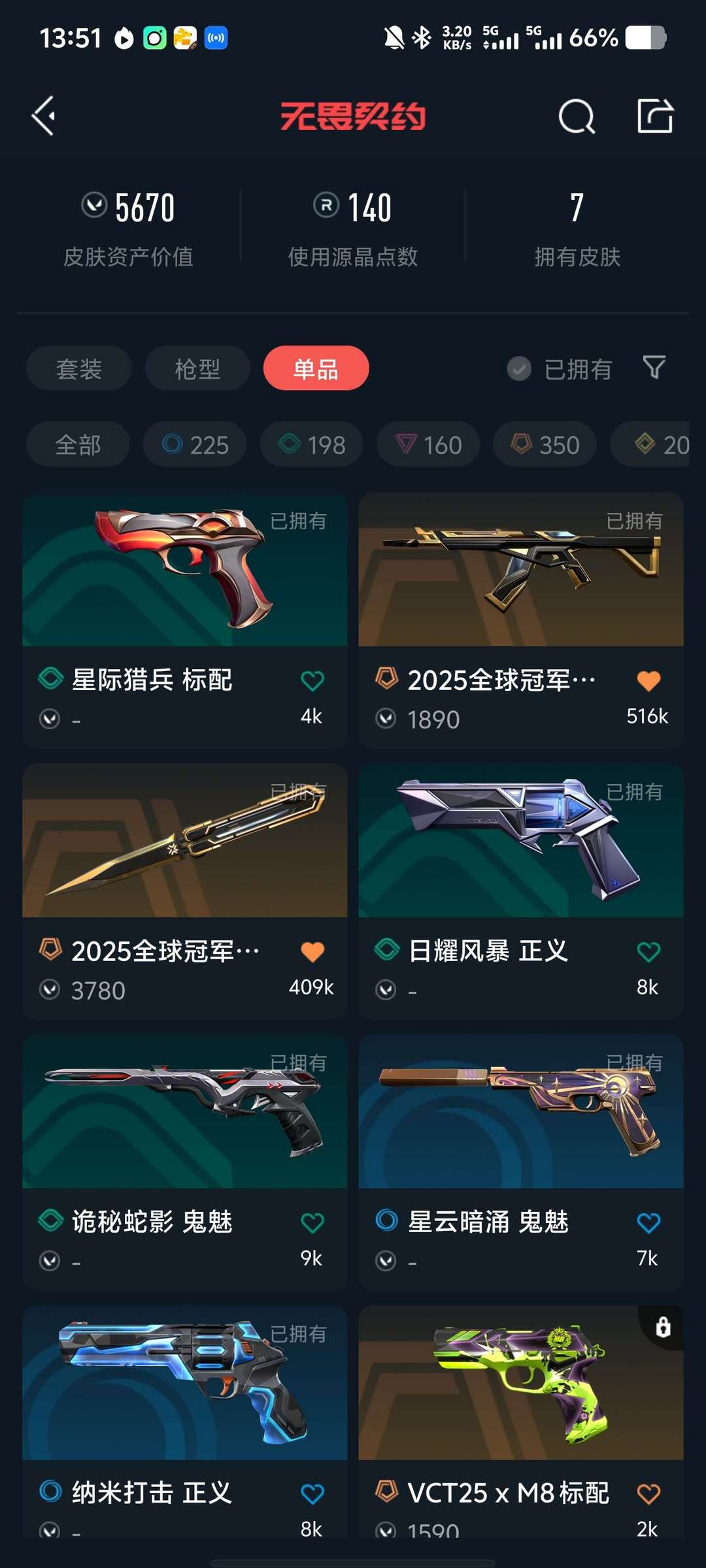The height and width of the screenshot is (1568, 706).
Task: Switch to the 枪型 tab
Action: tap(196, 368)
